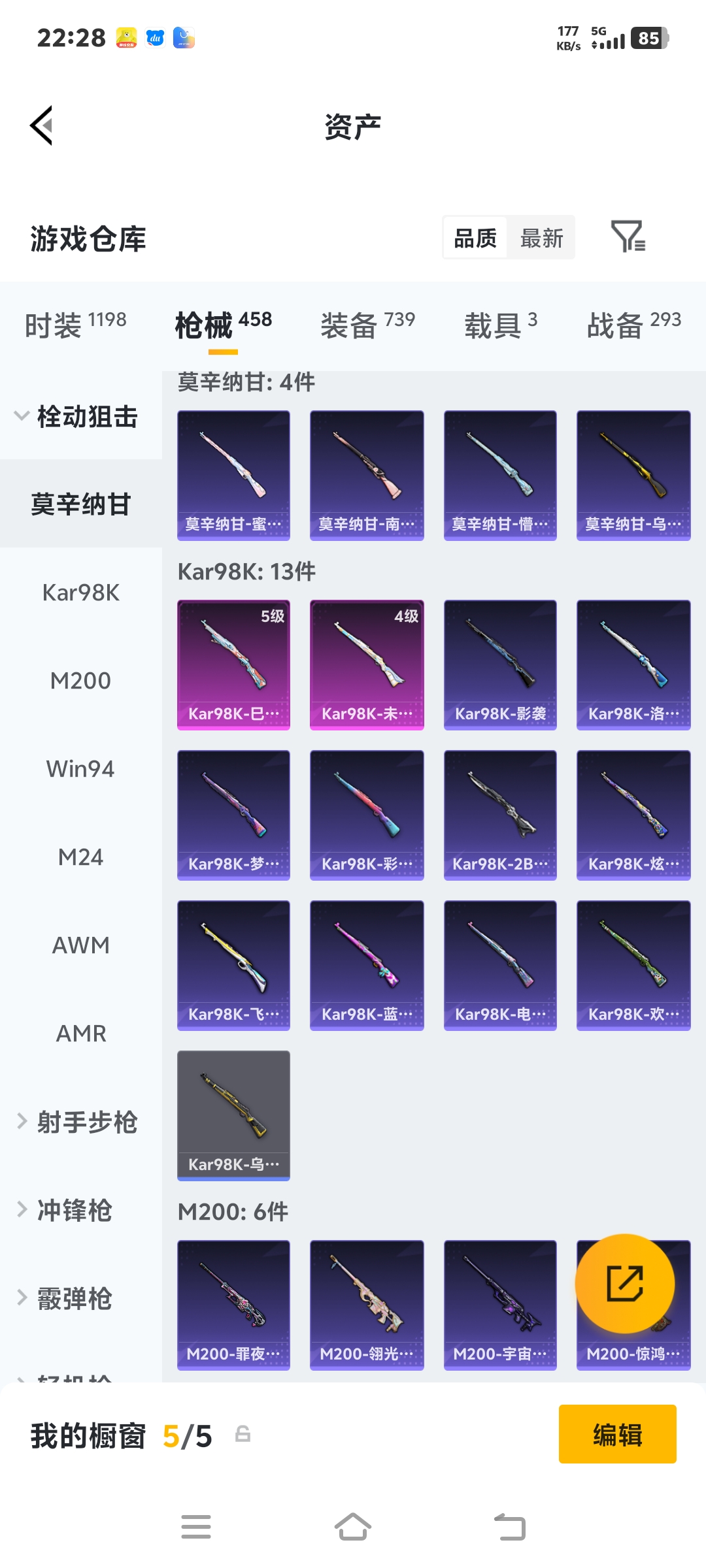This screenshot has height=1568, width=706.
Task: Sort items by 最新
Action: point(541,238)
